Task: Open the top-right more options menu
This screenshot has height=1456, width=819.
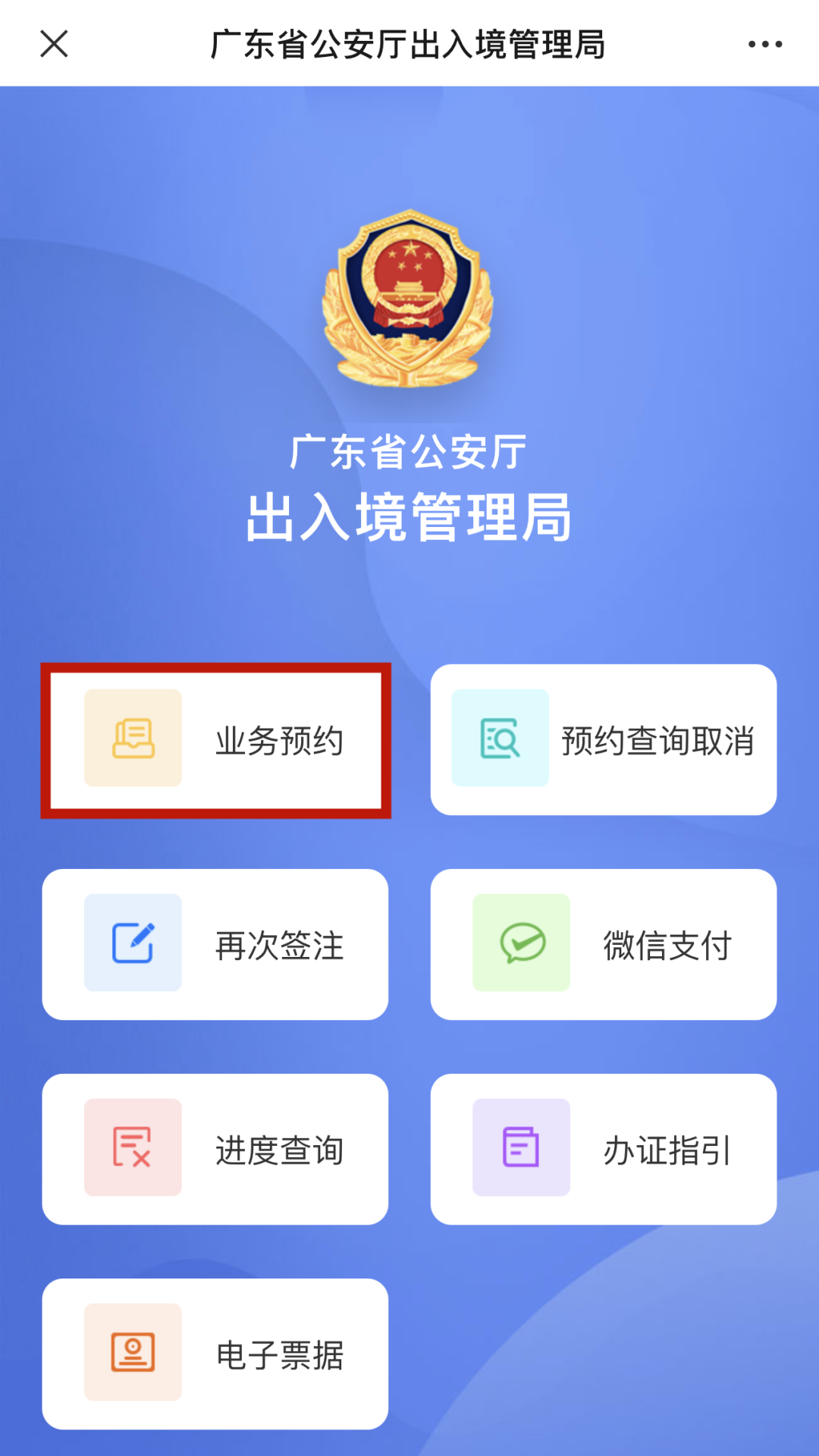Action: click(766, 43)
